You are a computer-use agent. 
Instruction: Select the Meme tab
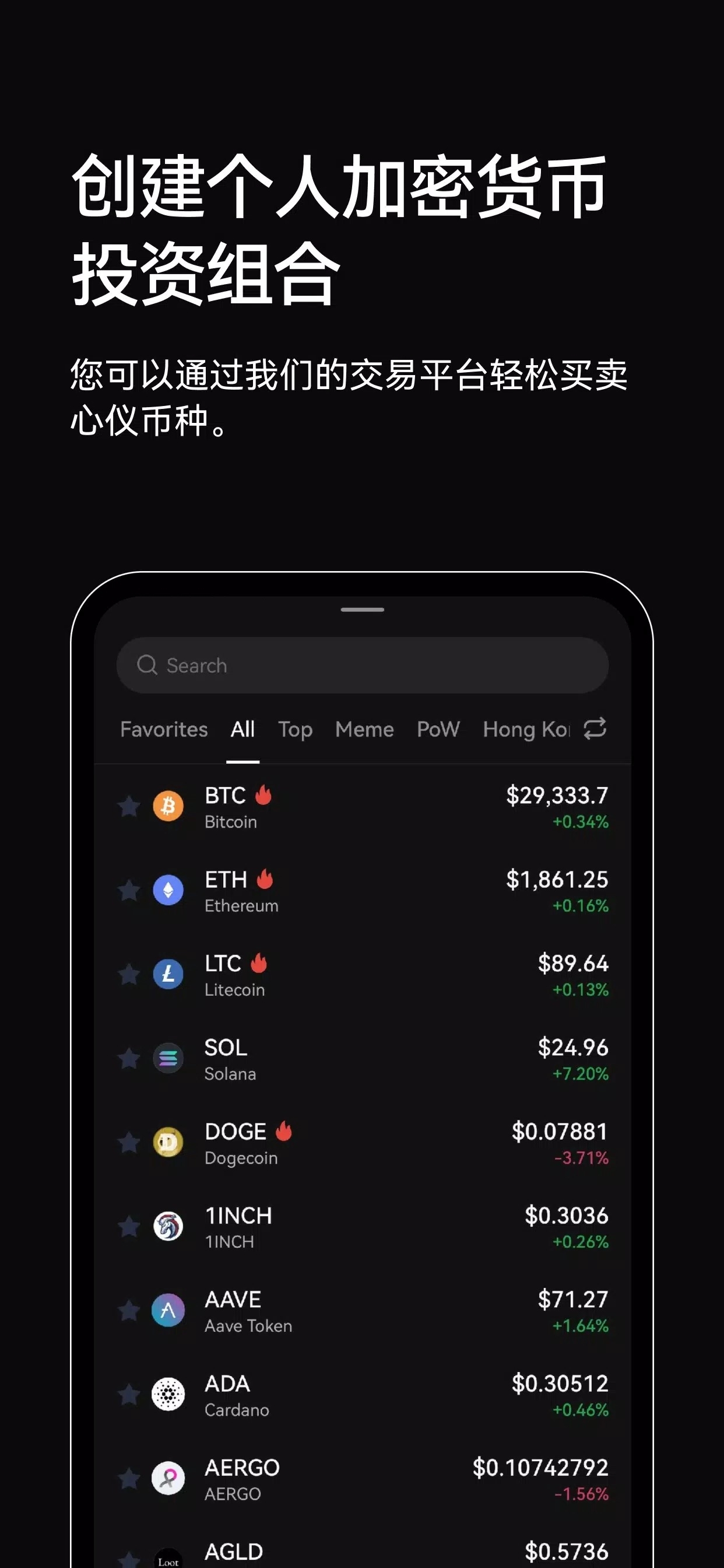pos(363,729)
